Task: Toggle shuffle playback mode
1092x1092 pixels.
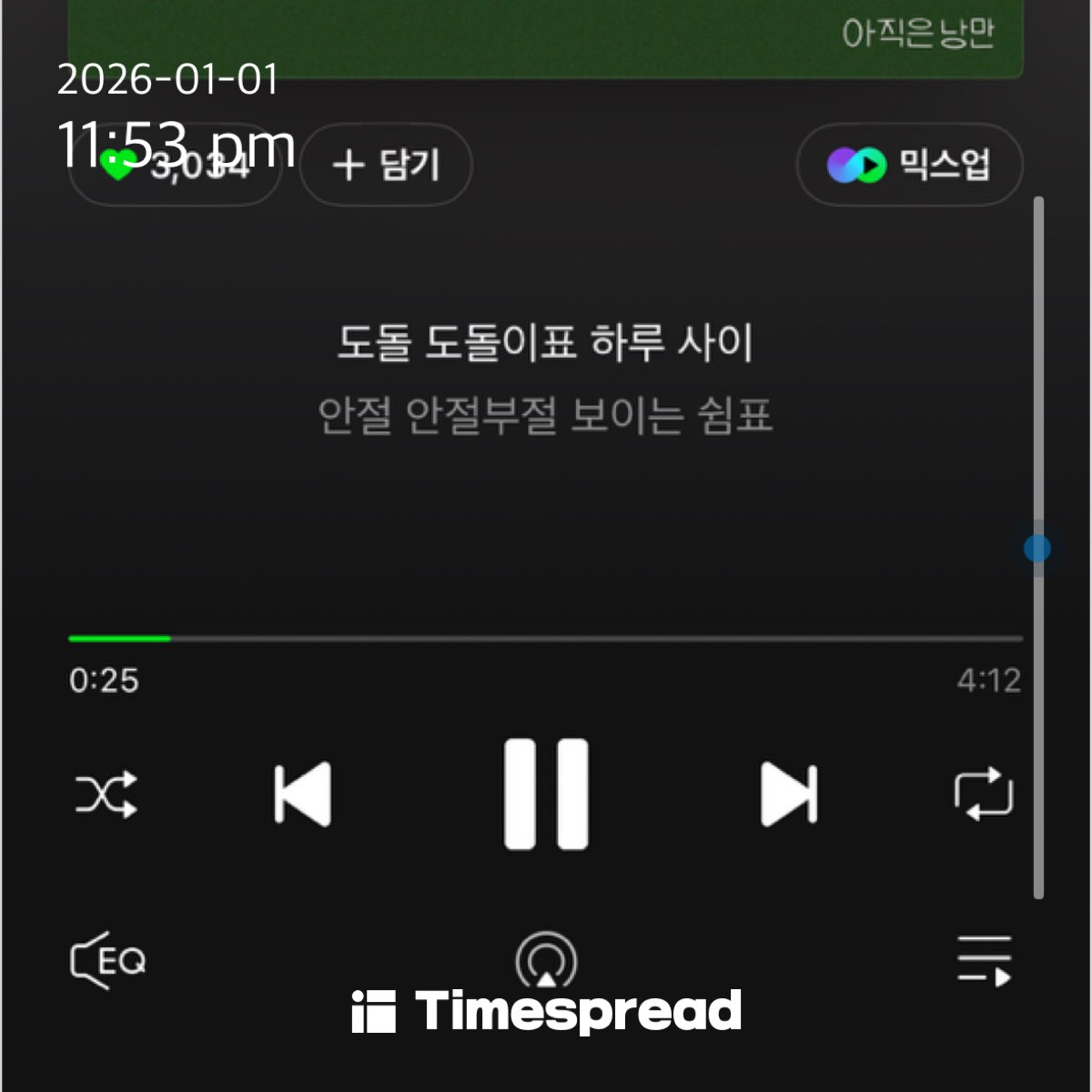Action: [x=106, y=794]
